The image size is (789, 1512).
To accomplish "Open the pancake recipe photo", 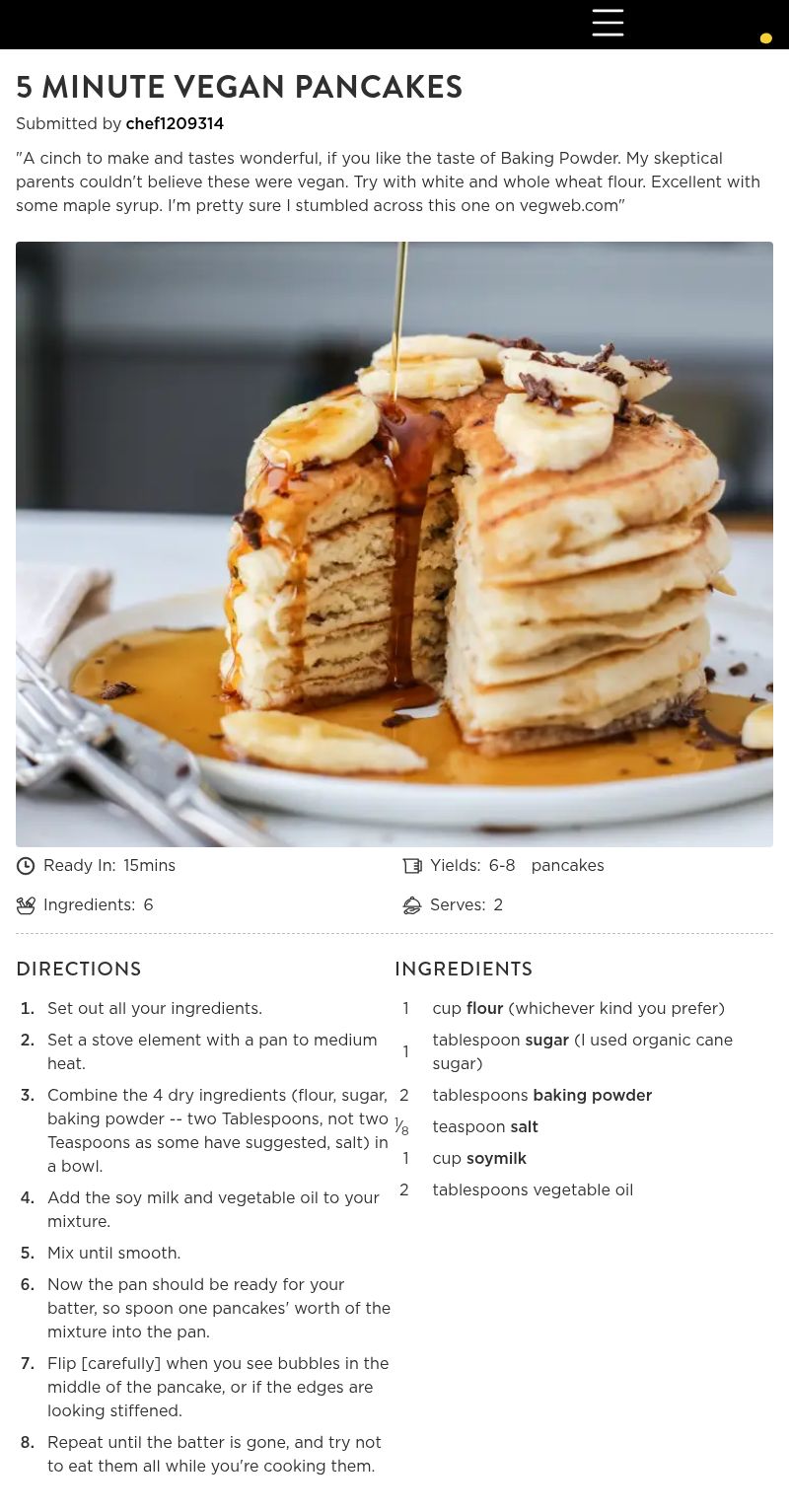I will pos(394,543).
